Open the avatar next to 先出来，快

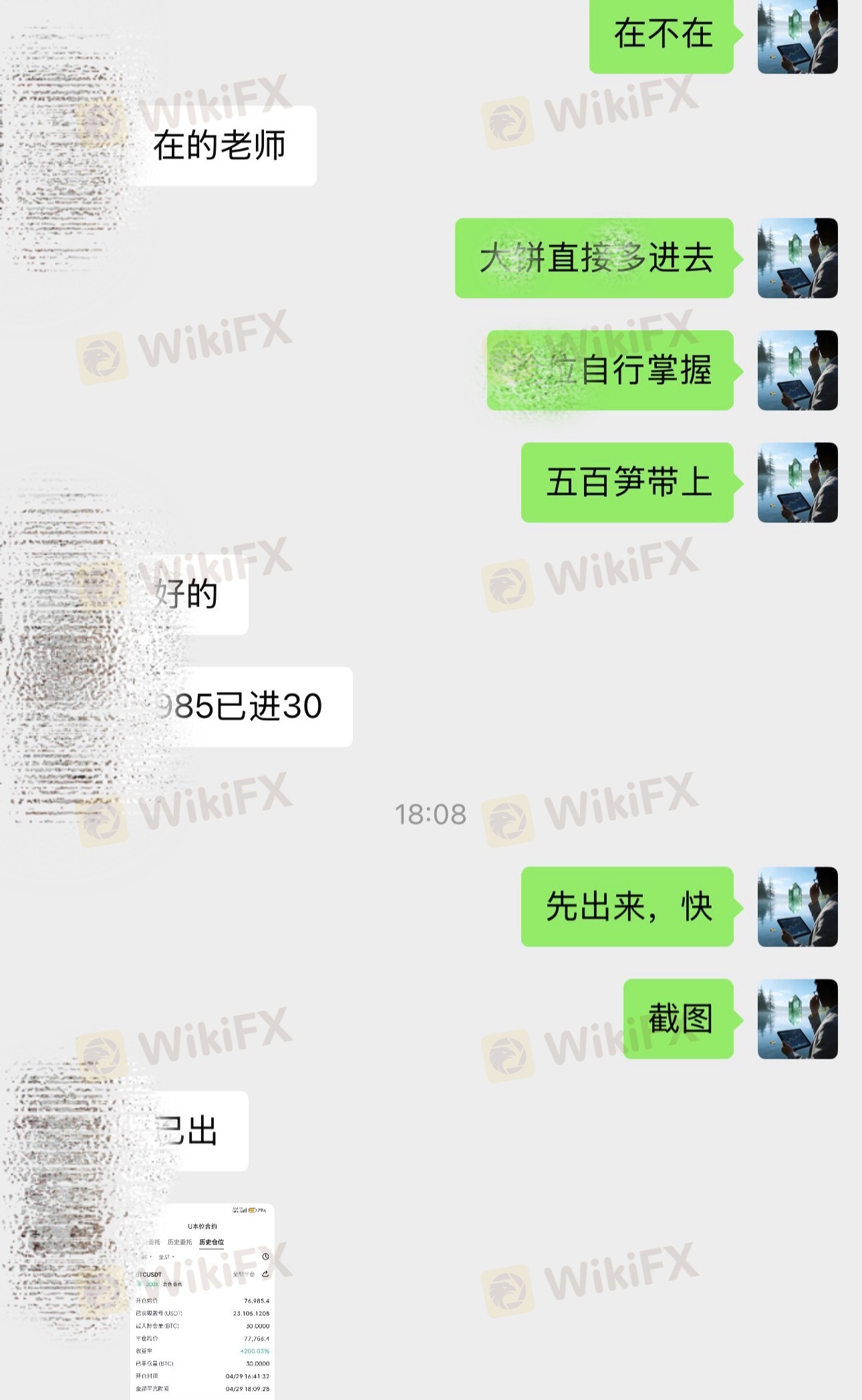797,906
